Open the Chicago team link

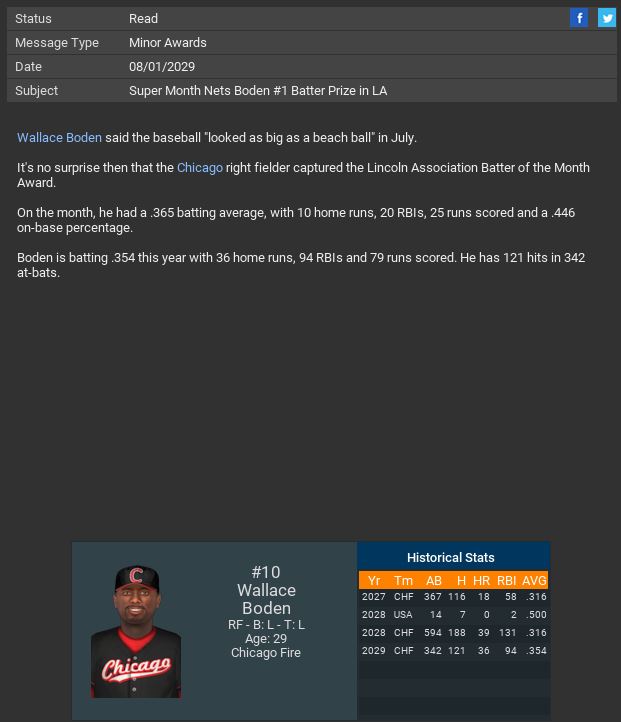[200, 168]
